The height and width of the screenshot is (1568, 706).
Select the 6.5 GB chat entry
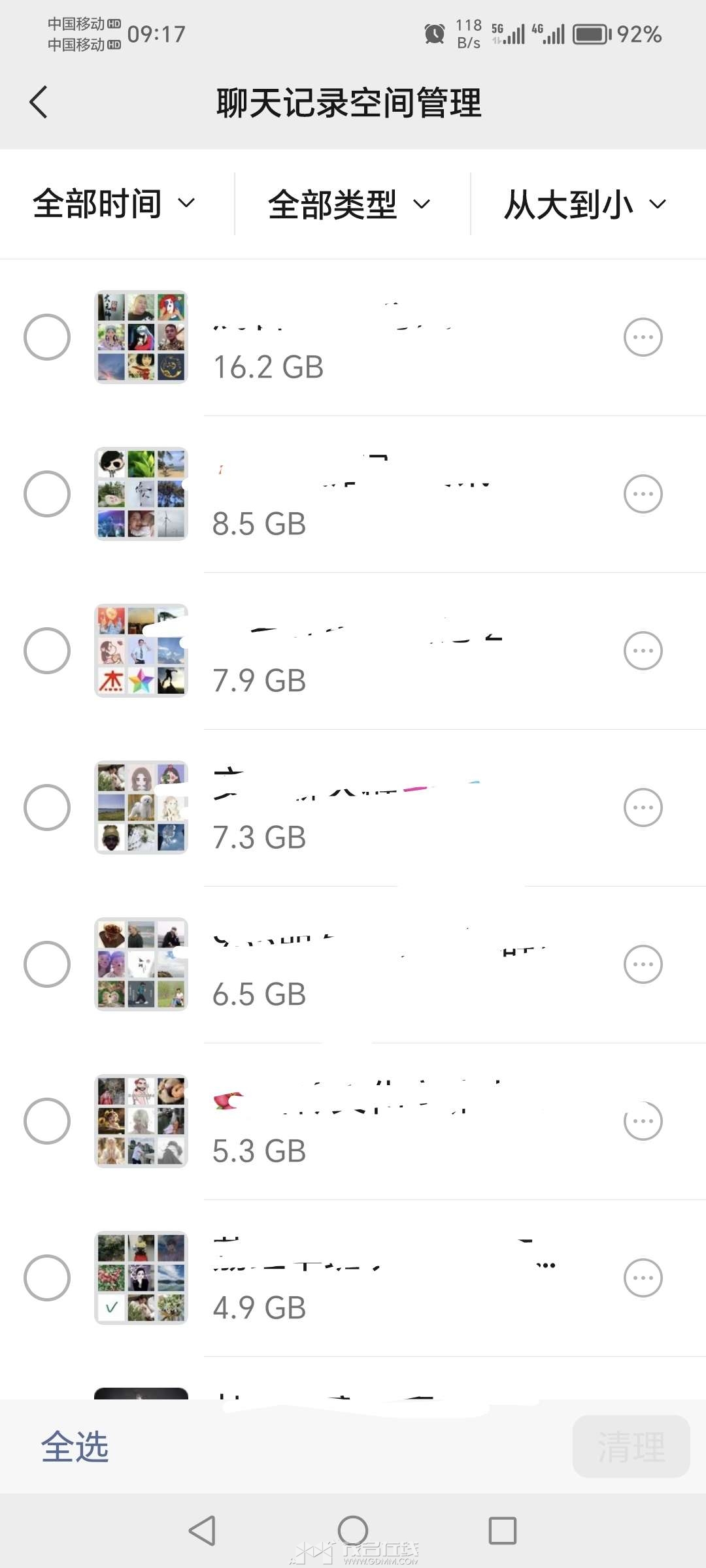point(47,964)
